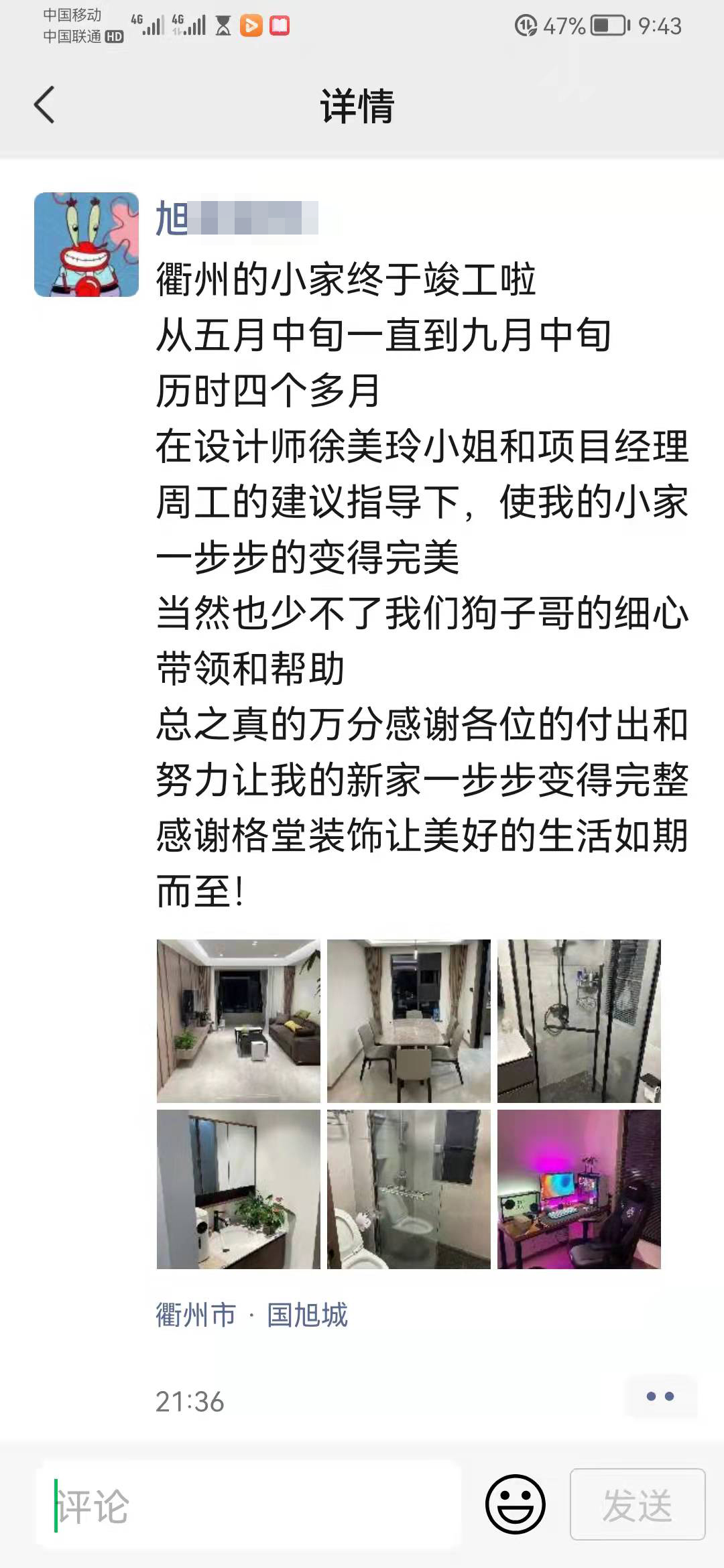Focus the 评论 comment input field
The image size is (724, 1568).
[248, 1504]
